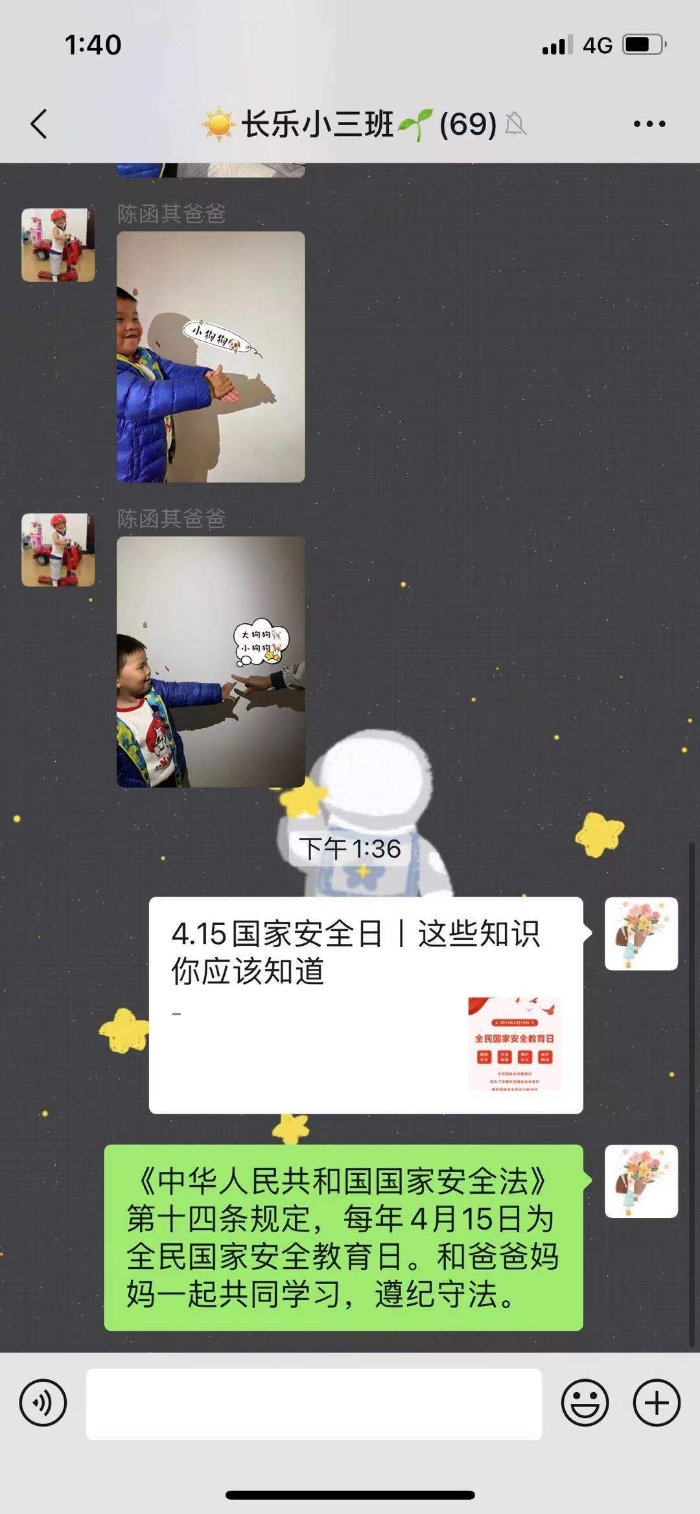Open the 大狗狗 小狗狗 shadow photo
Image resolution: width=700 pixels, height=1514 pixels.
211,662
